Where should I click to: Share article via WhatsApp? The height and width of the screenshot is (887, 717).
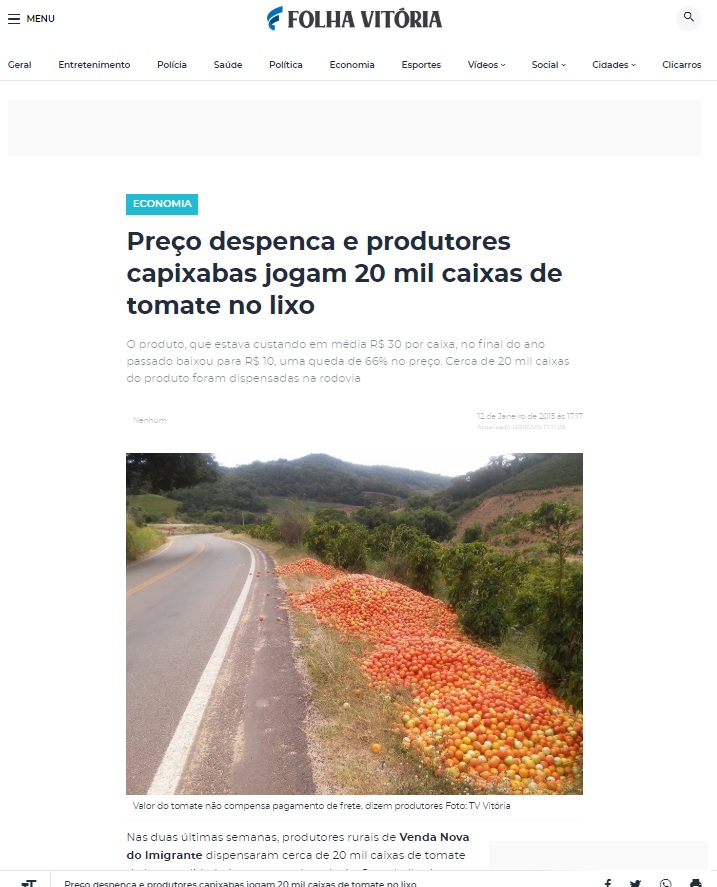(x=666, y=883)
